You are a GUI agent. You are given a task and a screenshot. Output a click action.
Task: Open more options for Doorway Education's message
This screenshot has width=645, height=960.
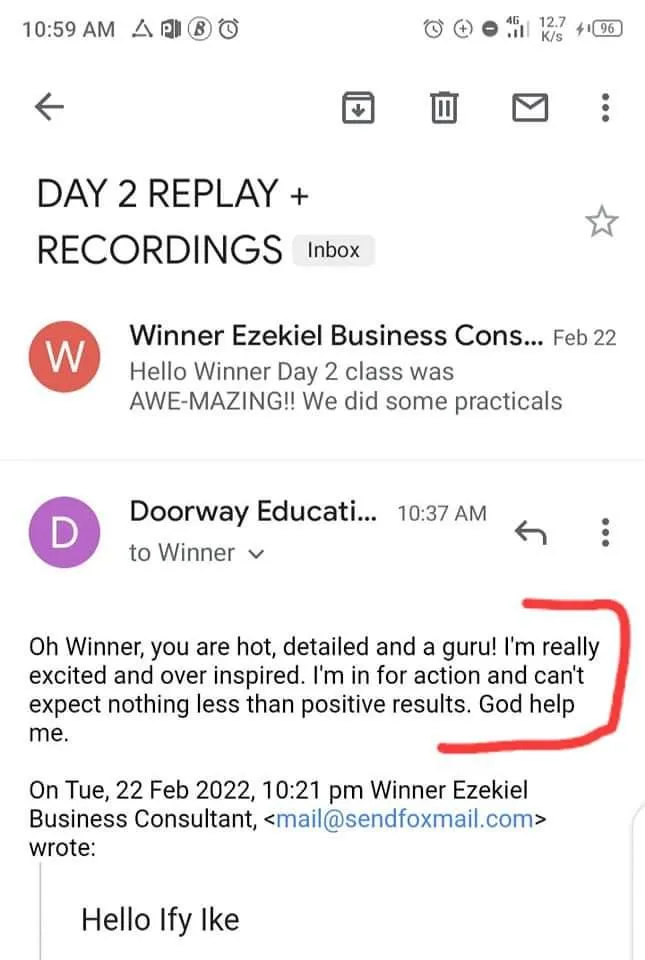click(605, 533)
